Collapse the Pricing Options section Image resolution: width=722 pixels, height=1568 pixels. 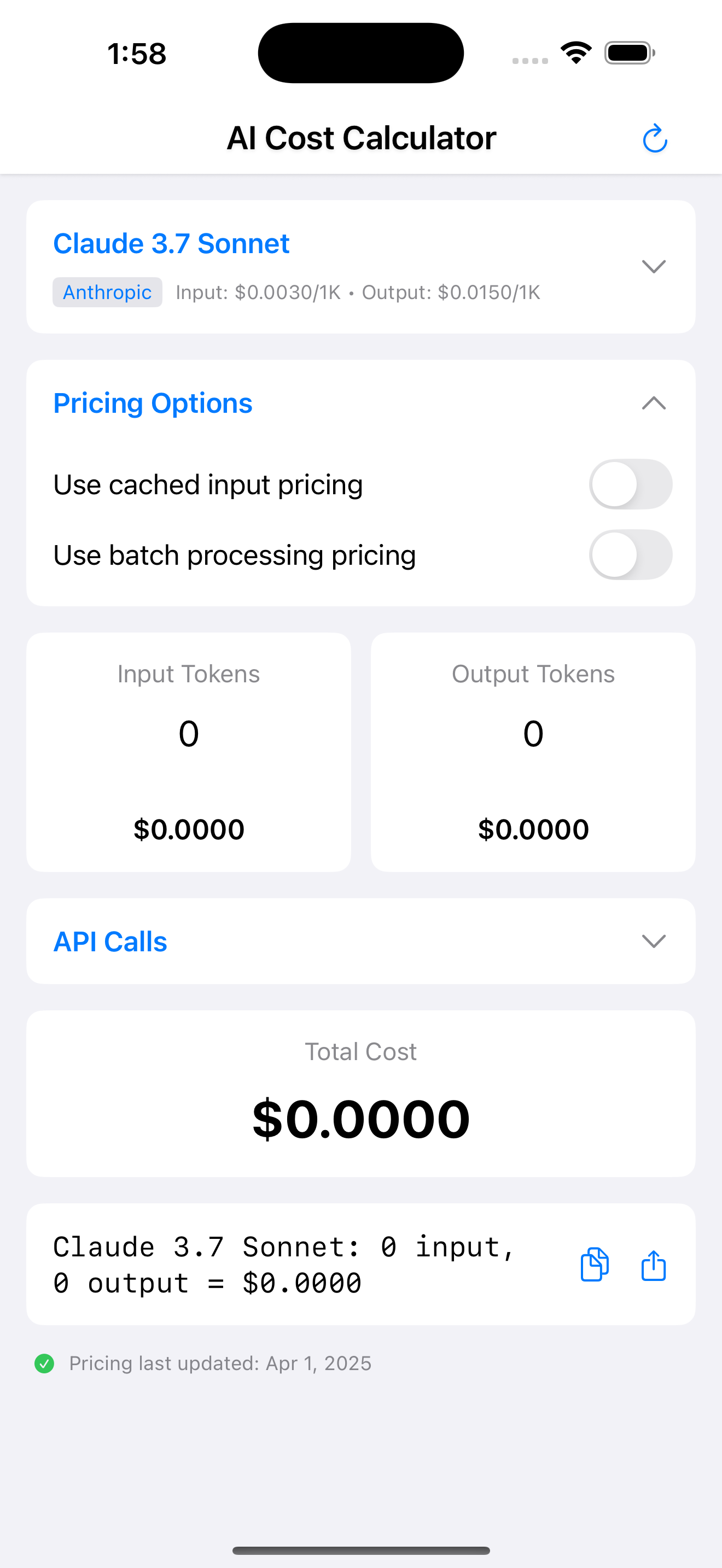[653, 403]
